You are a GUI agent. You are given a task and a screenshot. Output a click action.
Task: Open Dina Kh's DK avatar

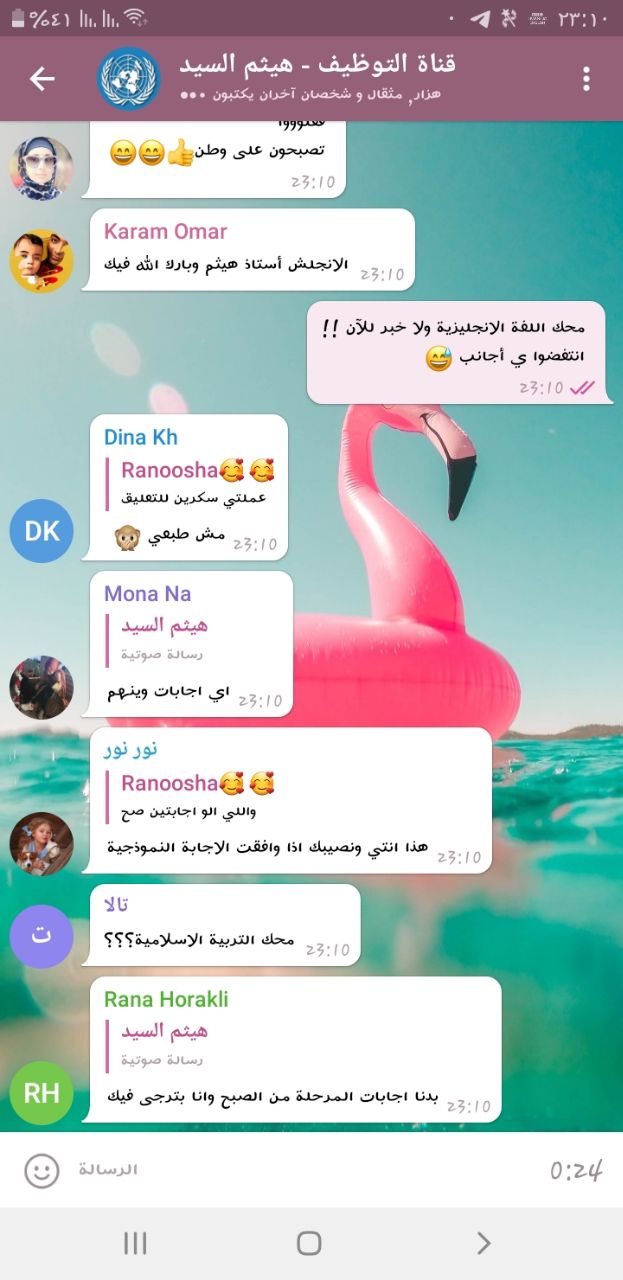click(41, 531)
